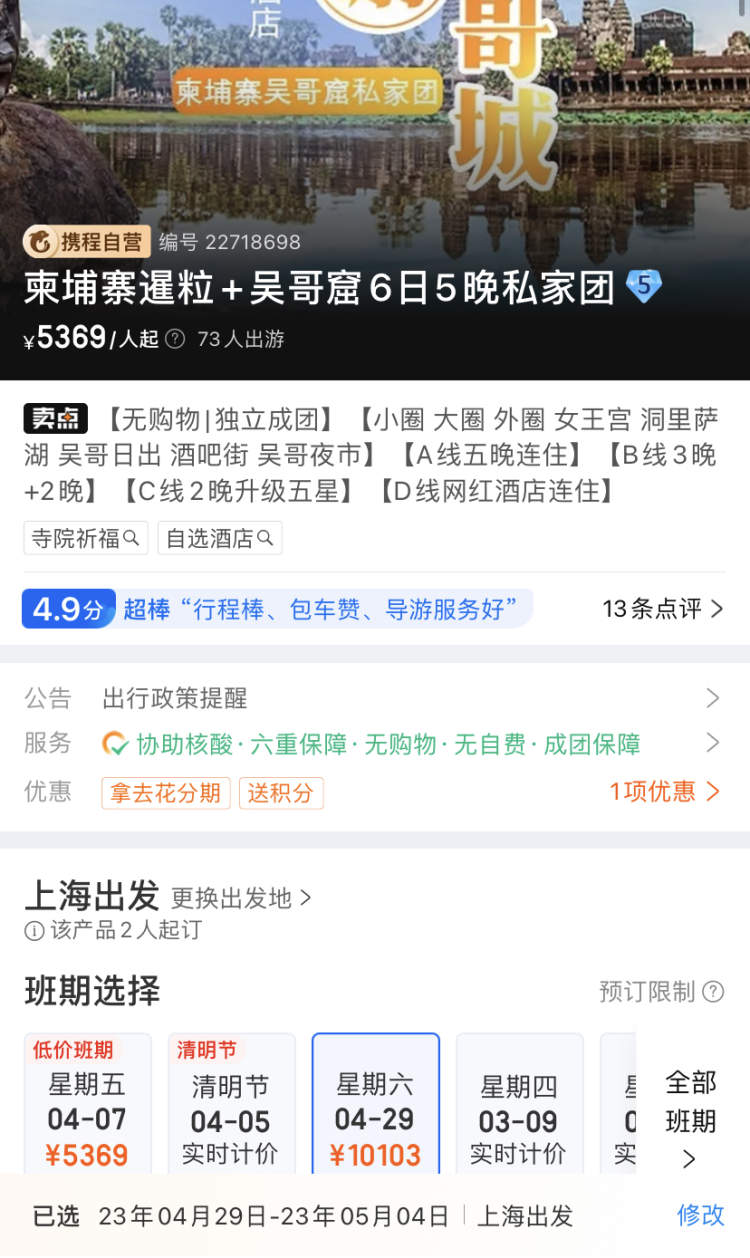Tap the 拿去花分期 installment tag
Viewport: 750px width, 1258px height.
(x=166, y=793)
